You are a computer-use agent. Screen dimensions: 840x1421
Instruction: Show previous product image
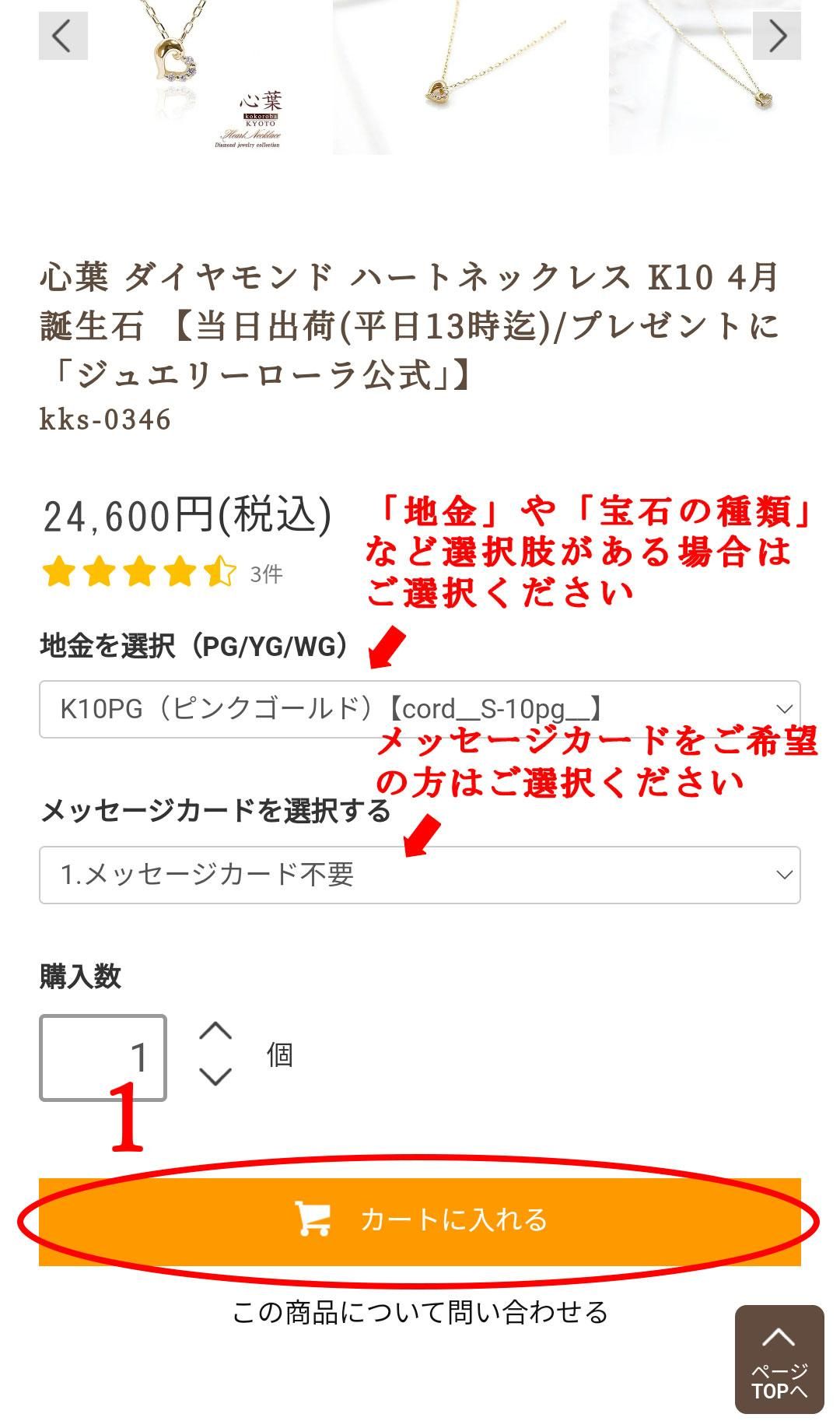(63, 36)
